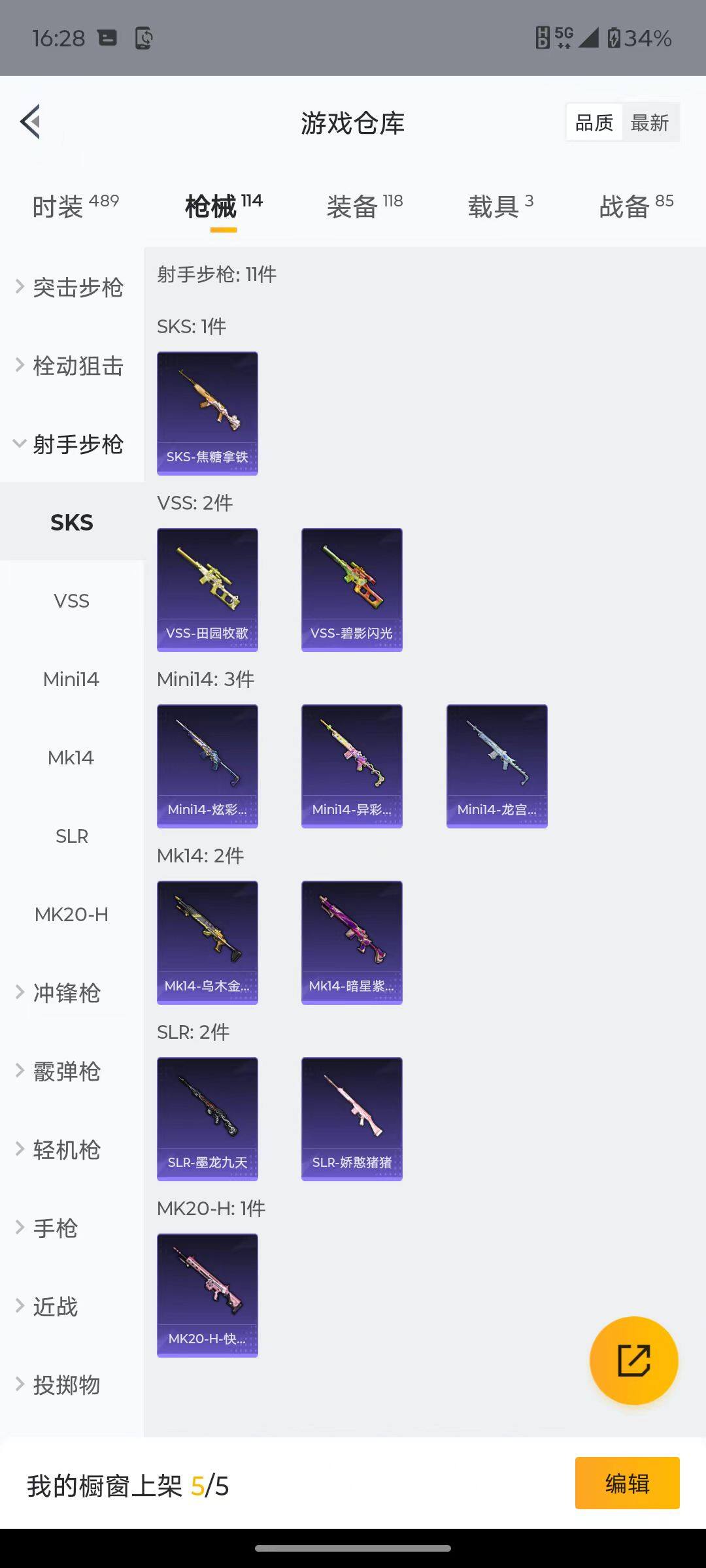The height and width of the screenshot is (1568, 706).
Task: View the Mk14-暗星紫 weapon skin
Action: pos(352,942)
